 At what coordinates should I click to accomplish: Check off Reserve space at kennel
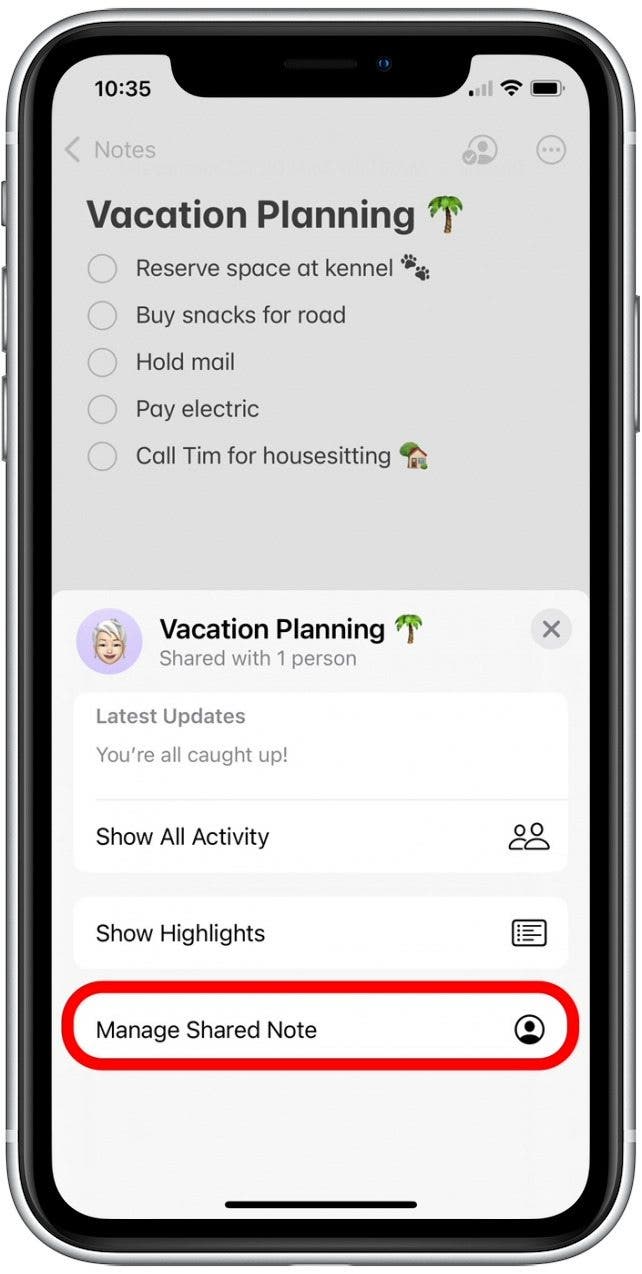(x=102, y=268)
